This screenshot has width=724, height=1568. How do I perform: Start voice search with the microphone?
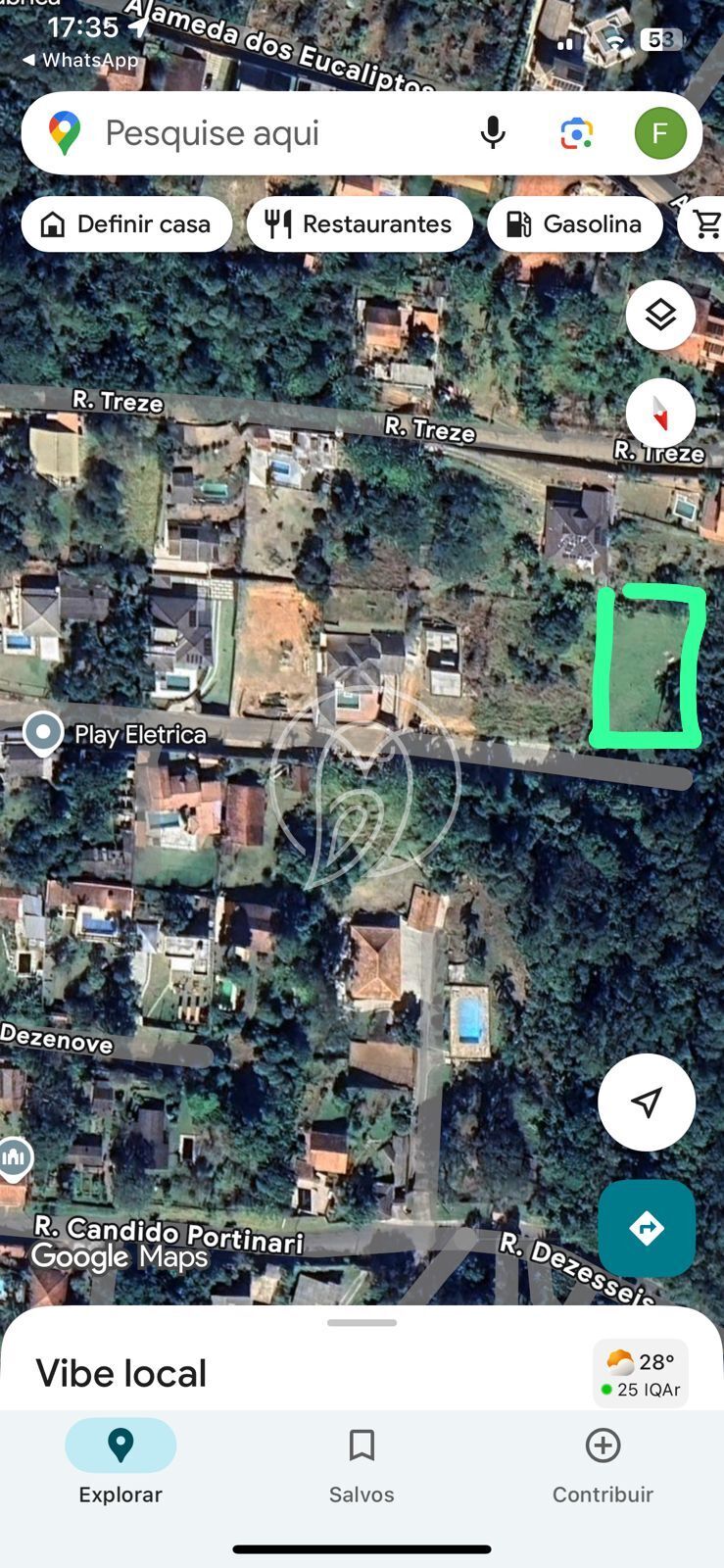[493, 133]
